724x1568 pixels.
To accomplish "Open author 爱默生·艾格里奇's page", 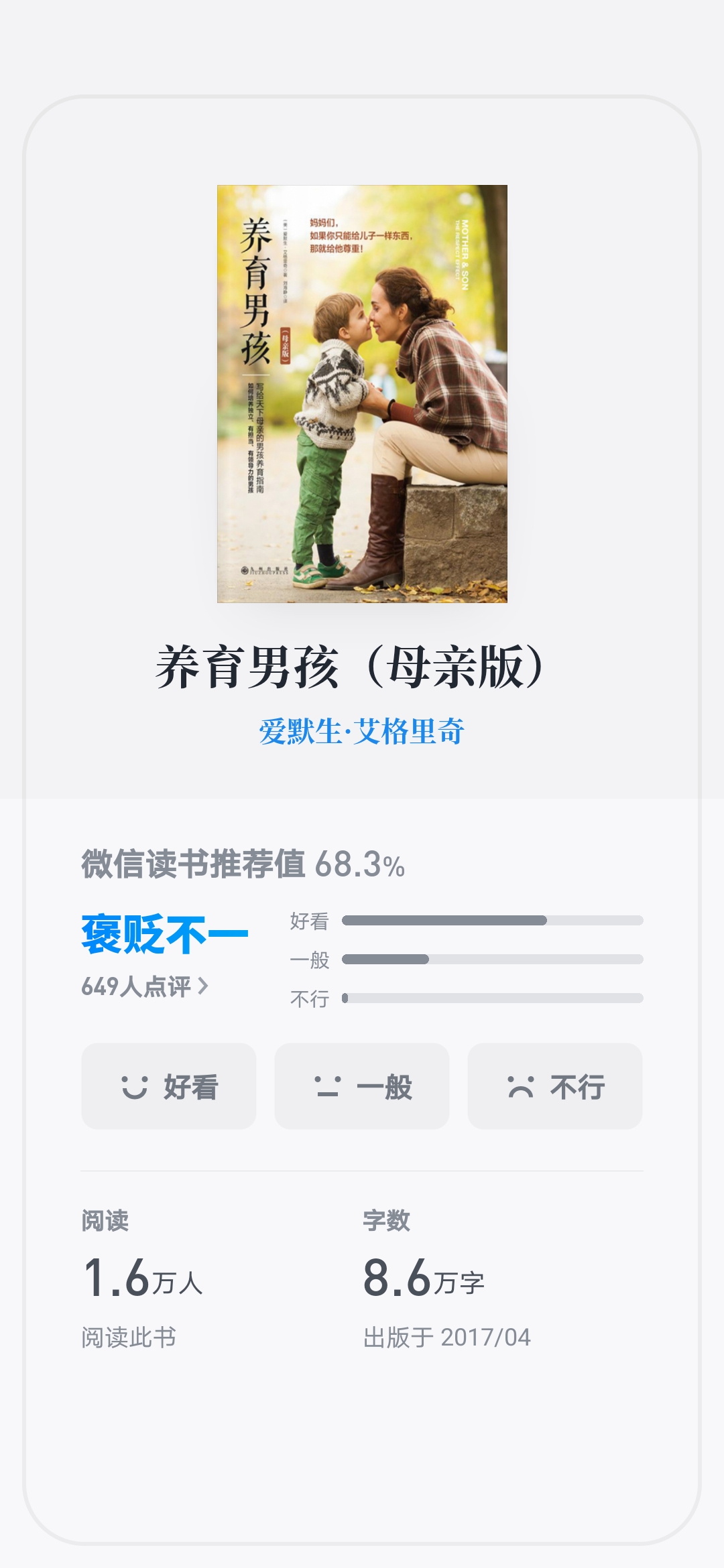I will click(x=362, y=731).
